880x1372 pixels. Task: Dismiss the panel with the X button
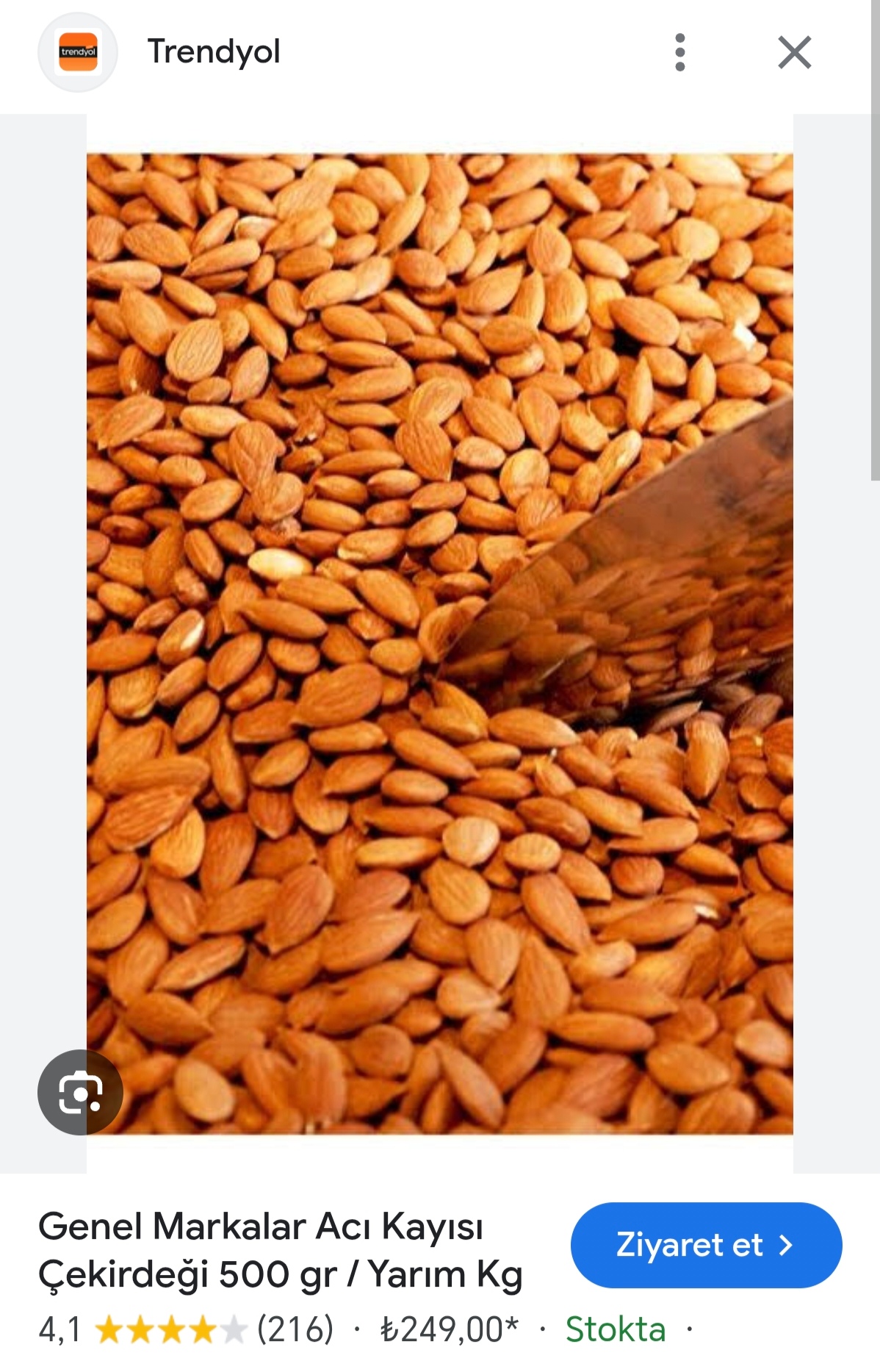pyautogui.click(x=793, y=51)
